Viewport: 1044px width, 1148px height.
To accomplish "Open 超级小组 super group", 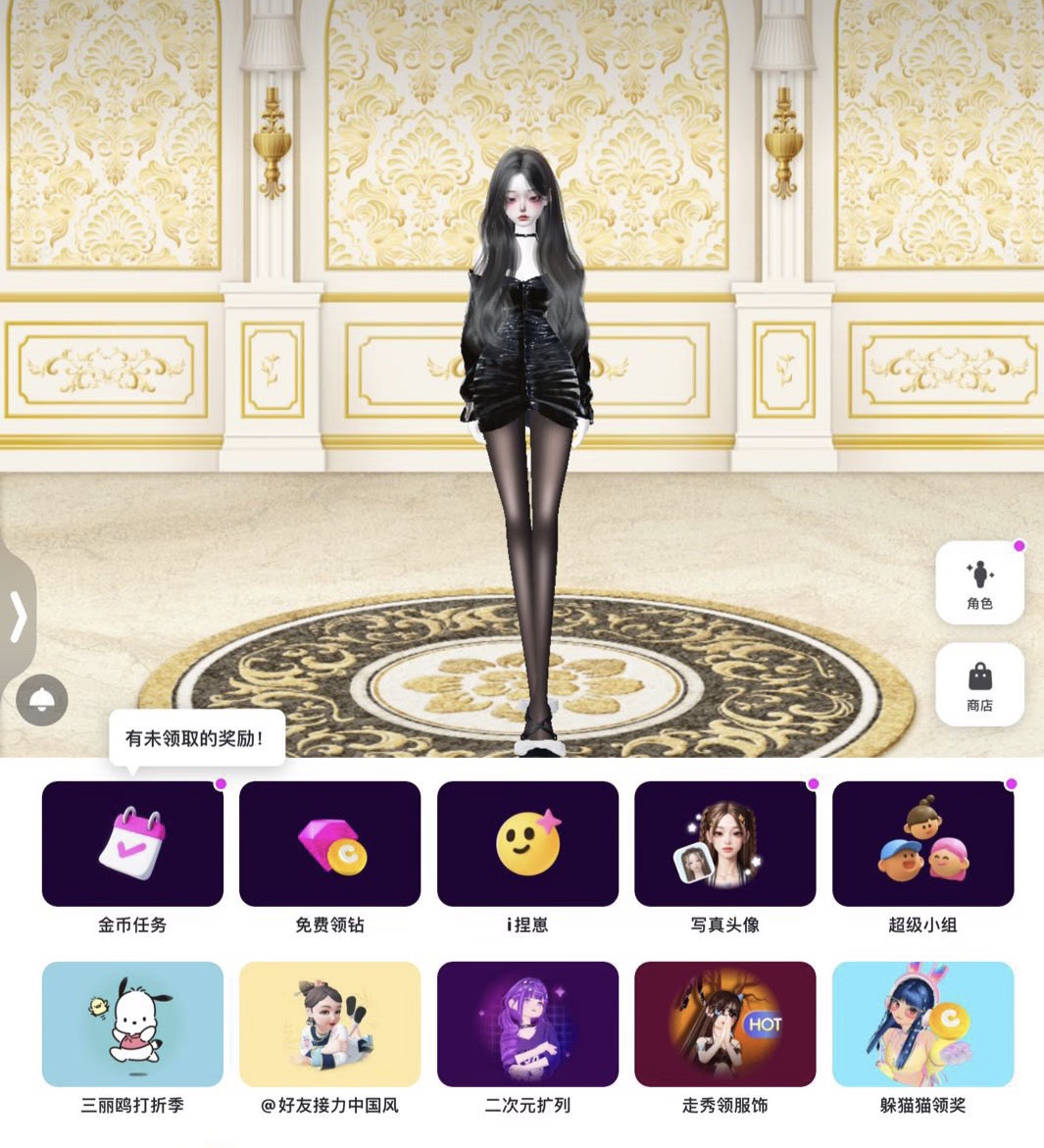I will point(922,844).
